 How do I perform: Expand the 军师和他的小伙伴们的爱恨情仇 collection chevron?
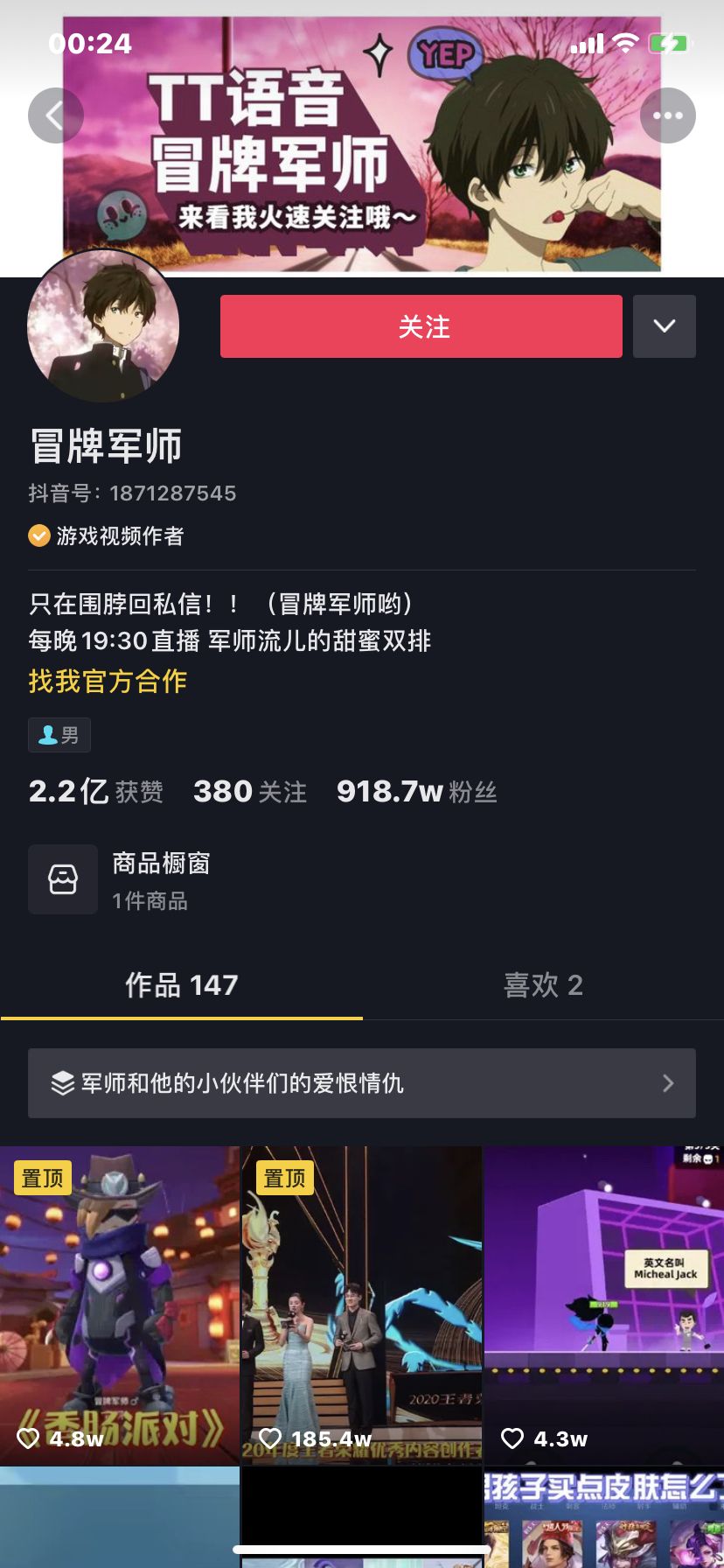coord(668,1083)
